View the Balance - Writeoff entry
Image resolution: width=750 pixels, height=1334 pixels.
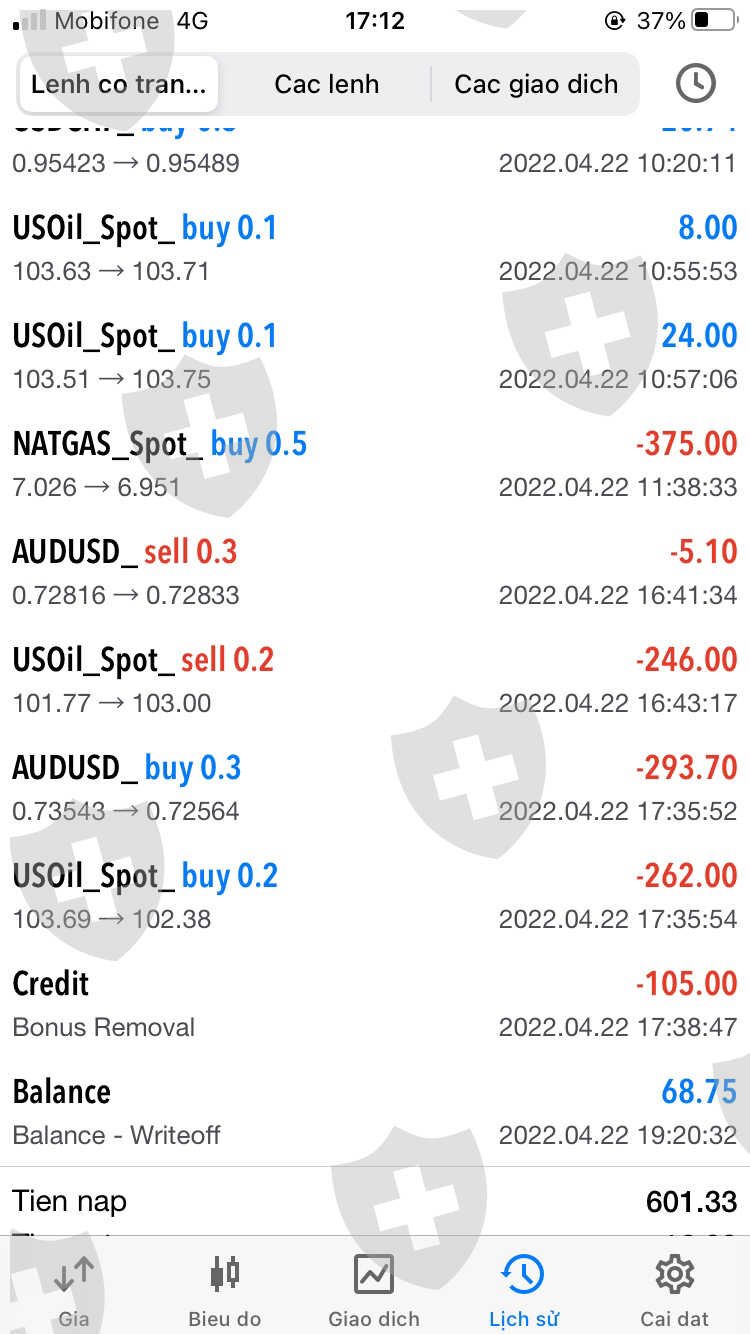(x=375, y=1112)
